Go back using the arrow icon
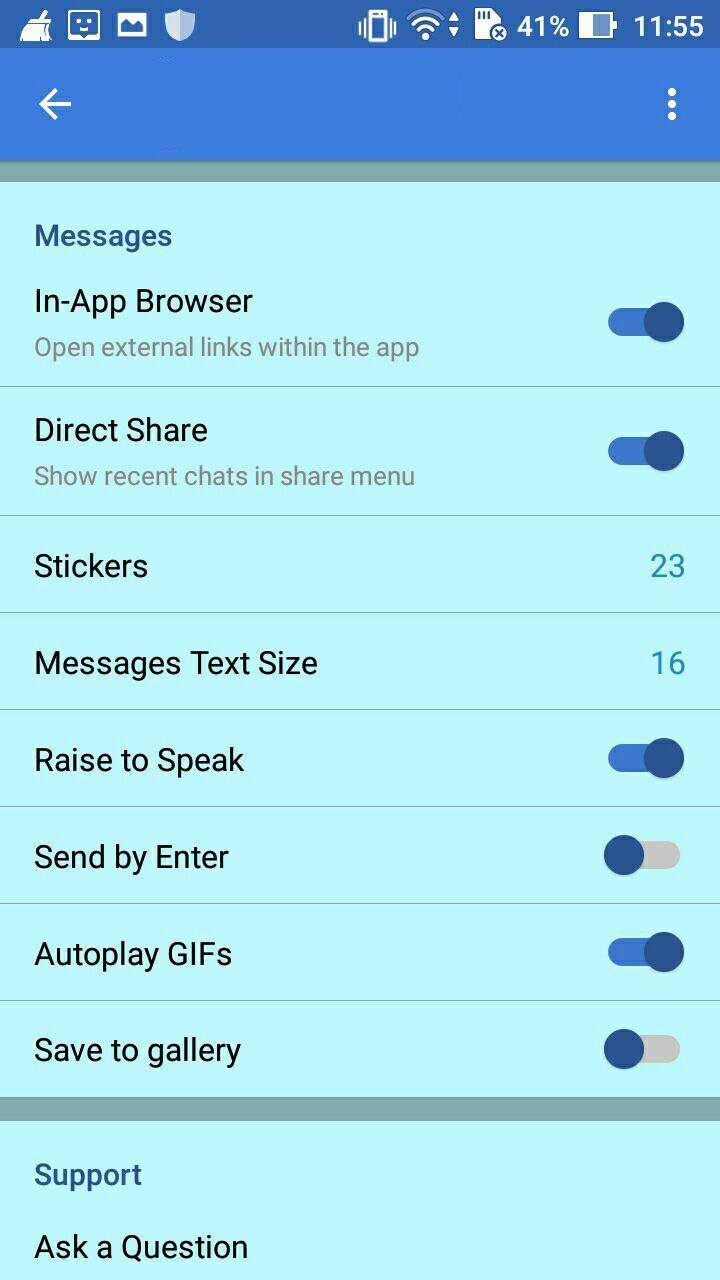Image resolution: width=720 pixels, height=1280 pixels. 55,104
